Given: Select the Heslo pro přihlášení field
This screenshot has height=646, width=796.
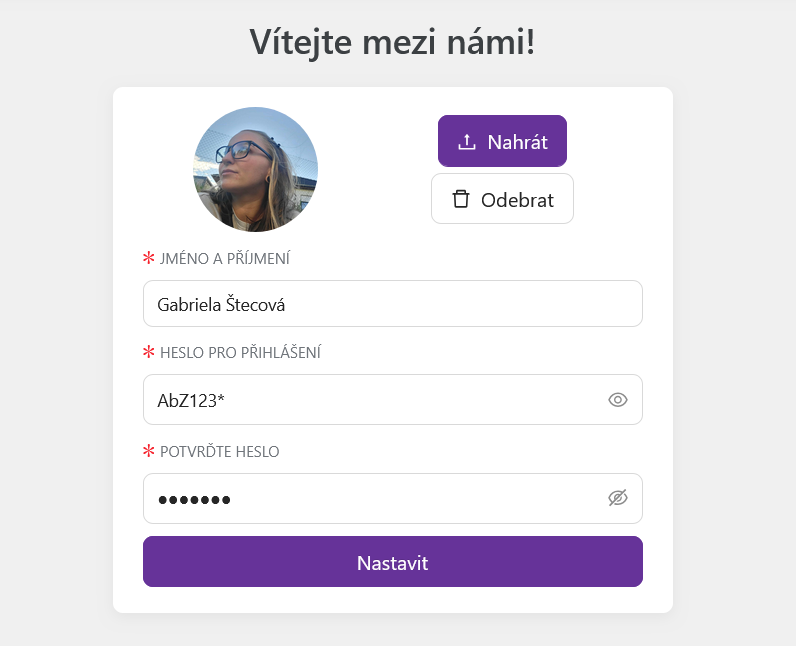Looking at the screenshot, I should point(370,400).
